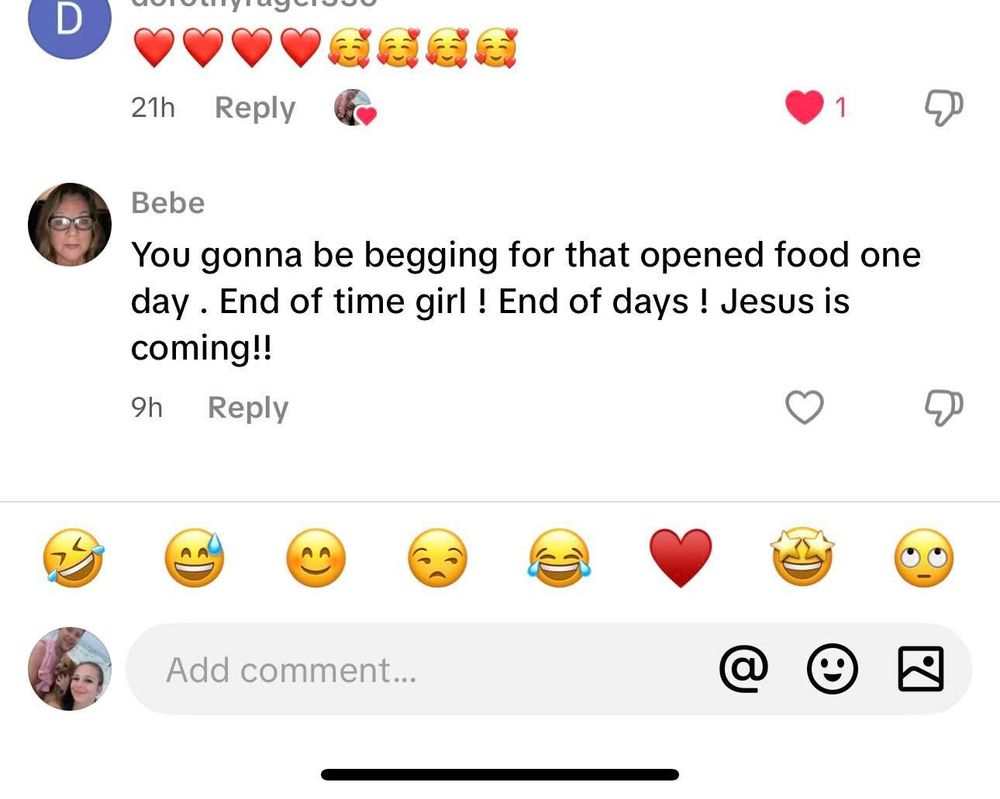Insert the star-struck emoji
Viewport: 1000px width, 799px height.
coord(802,558)
